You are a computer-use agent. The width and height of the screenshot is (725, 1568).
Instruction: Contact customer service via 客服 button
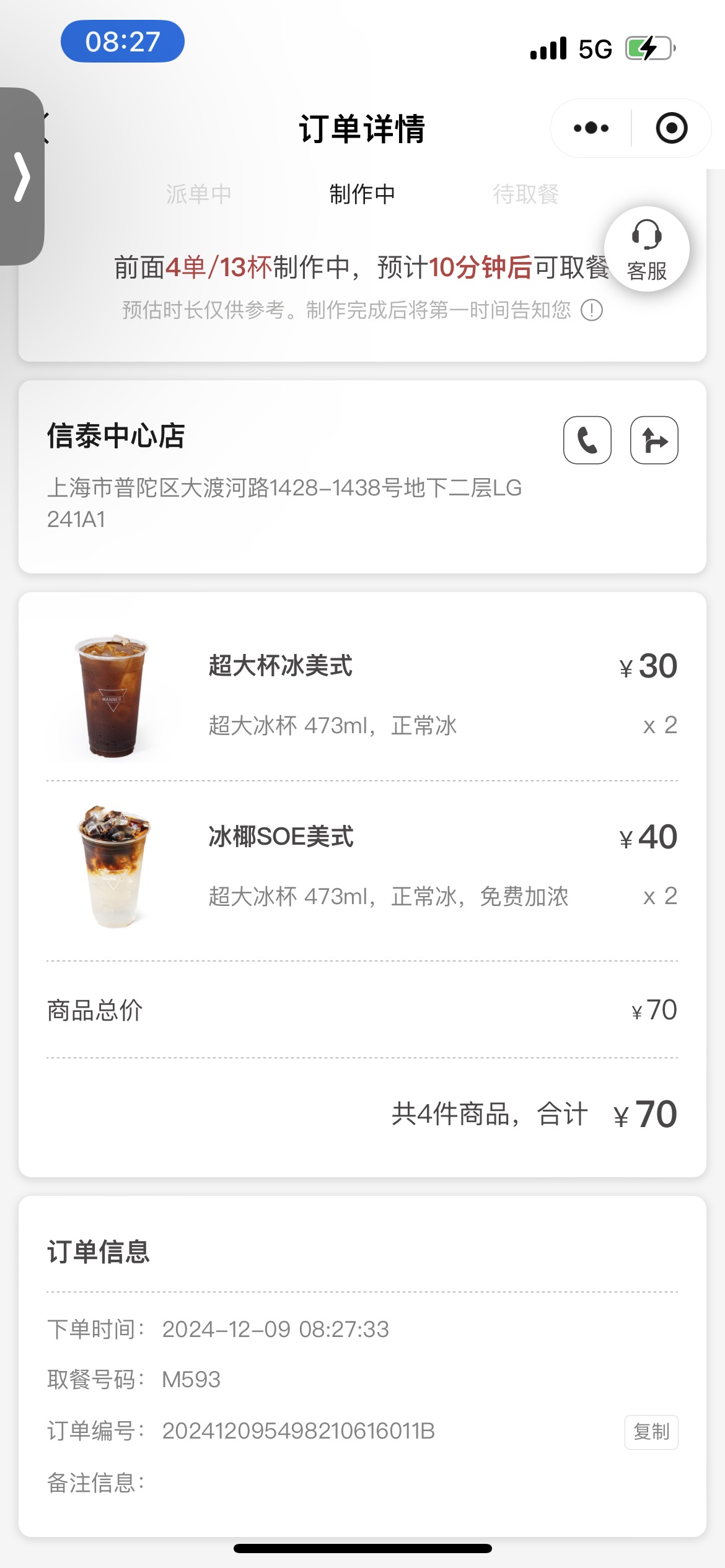[647, 250]
